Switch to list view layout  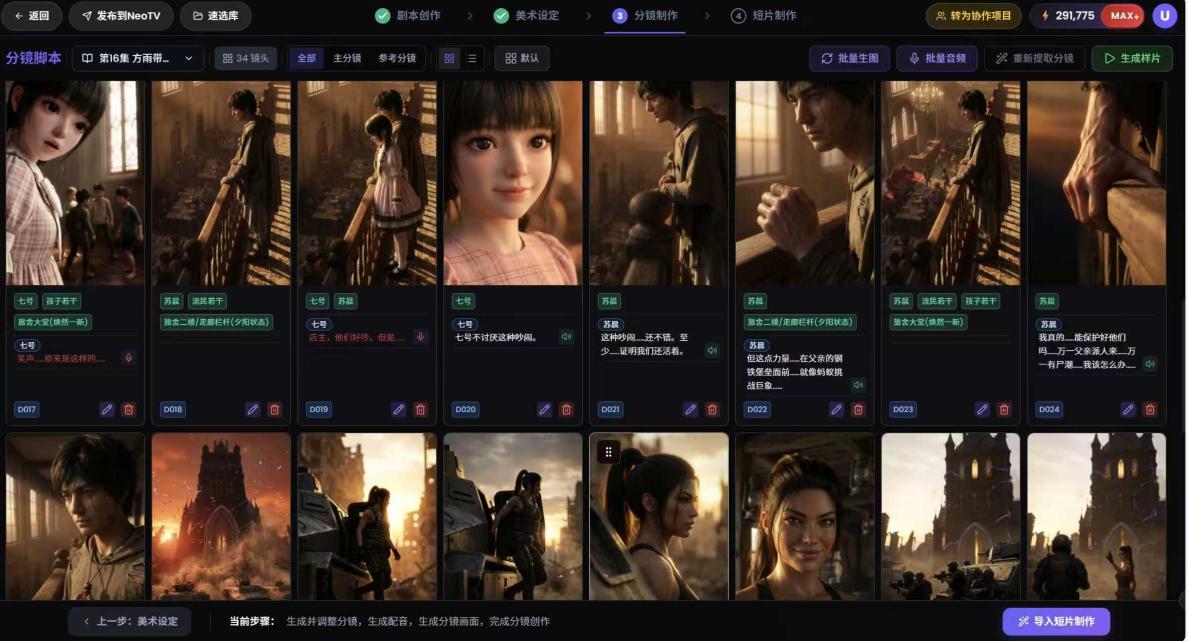(x=472, y=58)
